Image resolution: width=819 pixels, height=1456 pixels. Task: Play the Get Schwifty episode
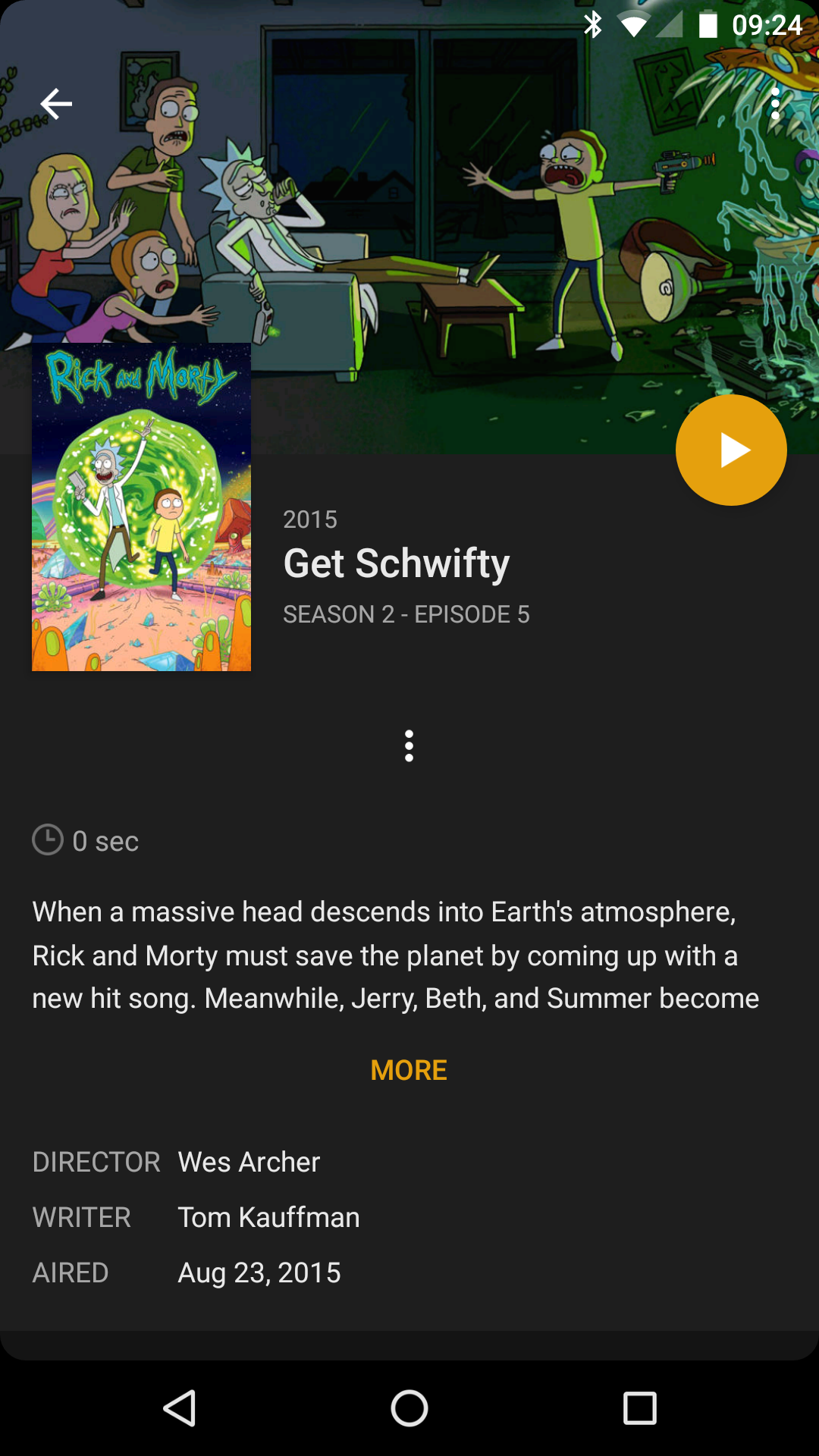coord(730,449)
